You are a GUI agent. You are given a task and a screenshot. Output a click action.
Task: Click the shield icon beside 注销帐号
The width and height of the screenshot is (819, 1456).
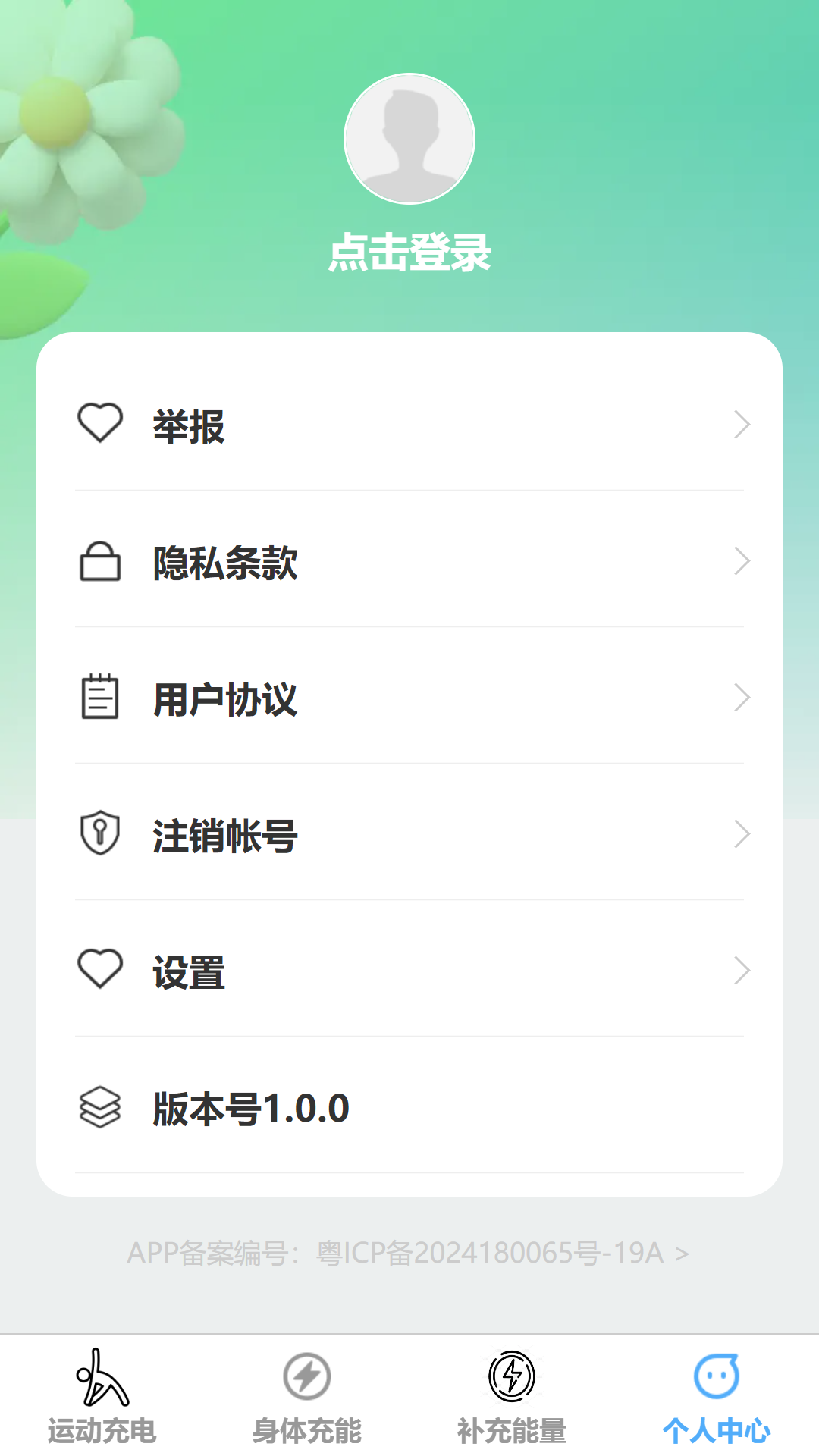(99, 834)
